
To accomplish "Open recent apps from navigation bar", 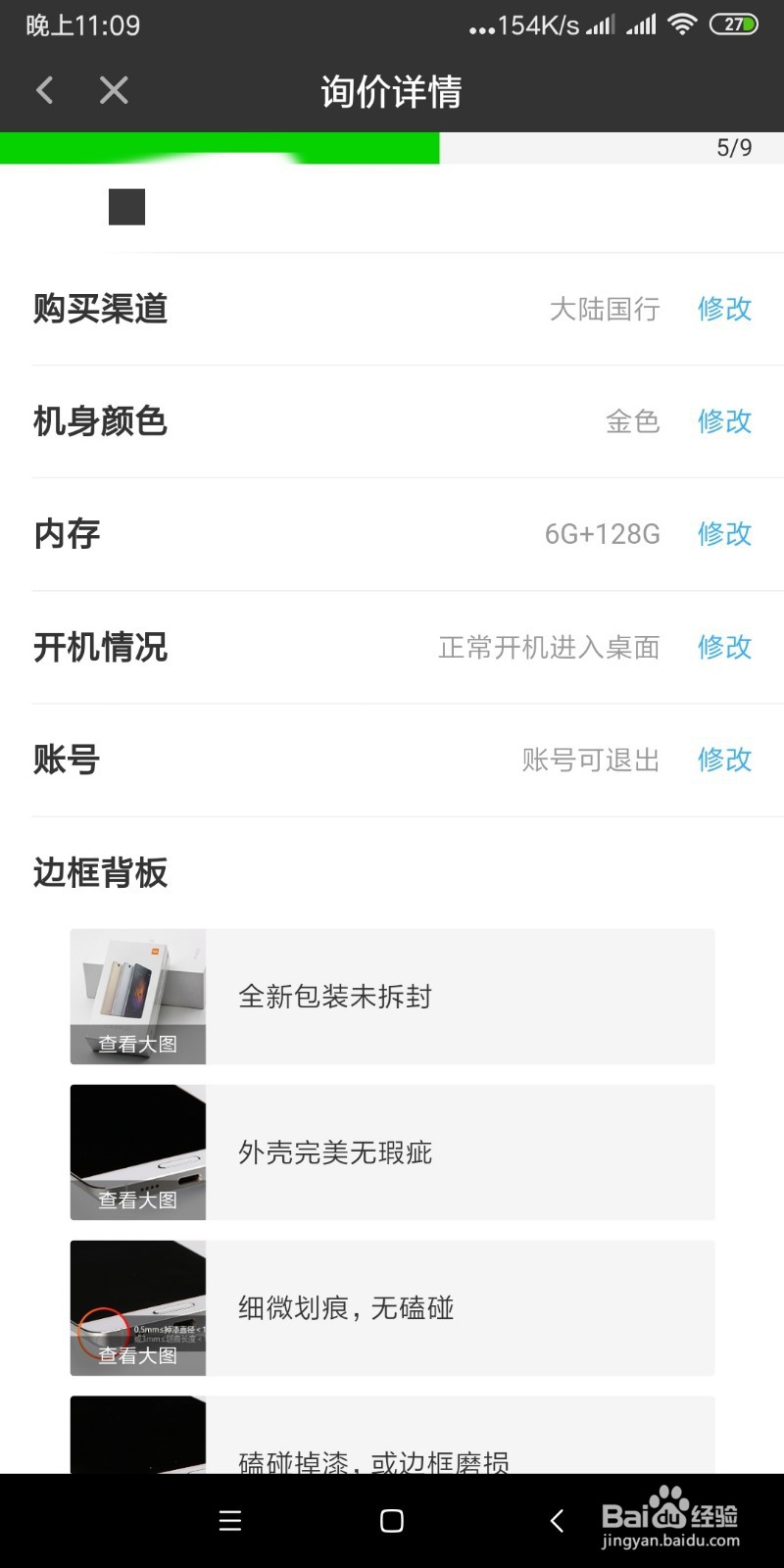I will (x=230, y=1520).
